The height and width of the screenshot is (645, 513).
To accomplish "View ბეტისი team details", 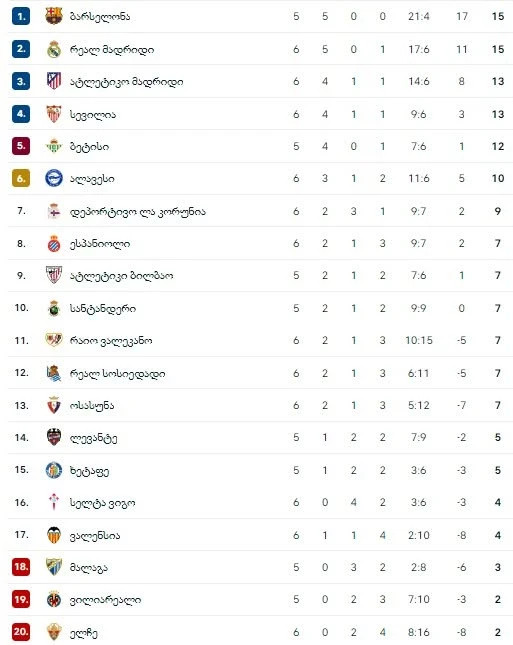I will tap(260, 146).
